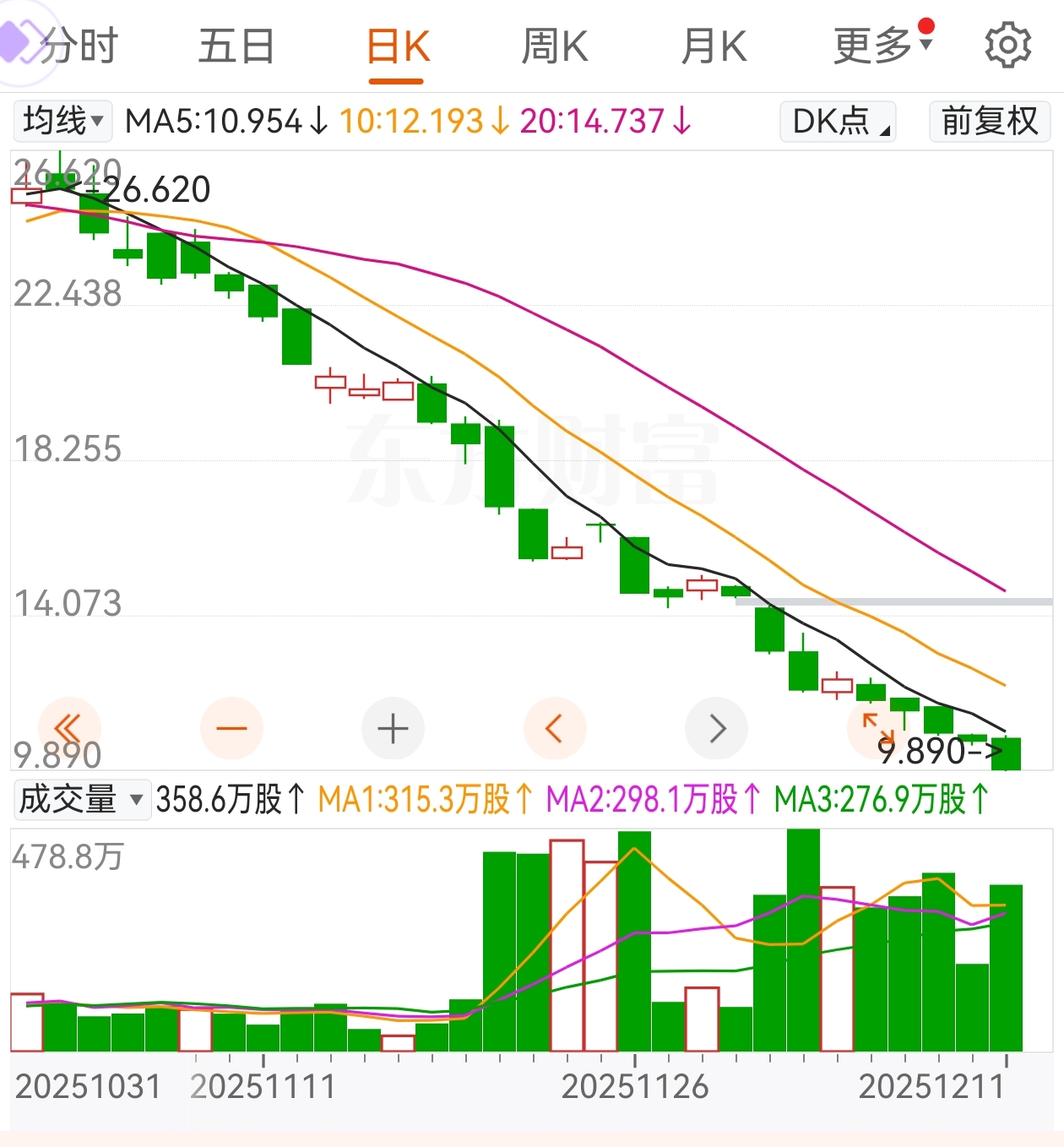Switch to the 五日 tab
The height and width of the screenshot is (1147, 1064).
[236, 46]
